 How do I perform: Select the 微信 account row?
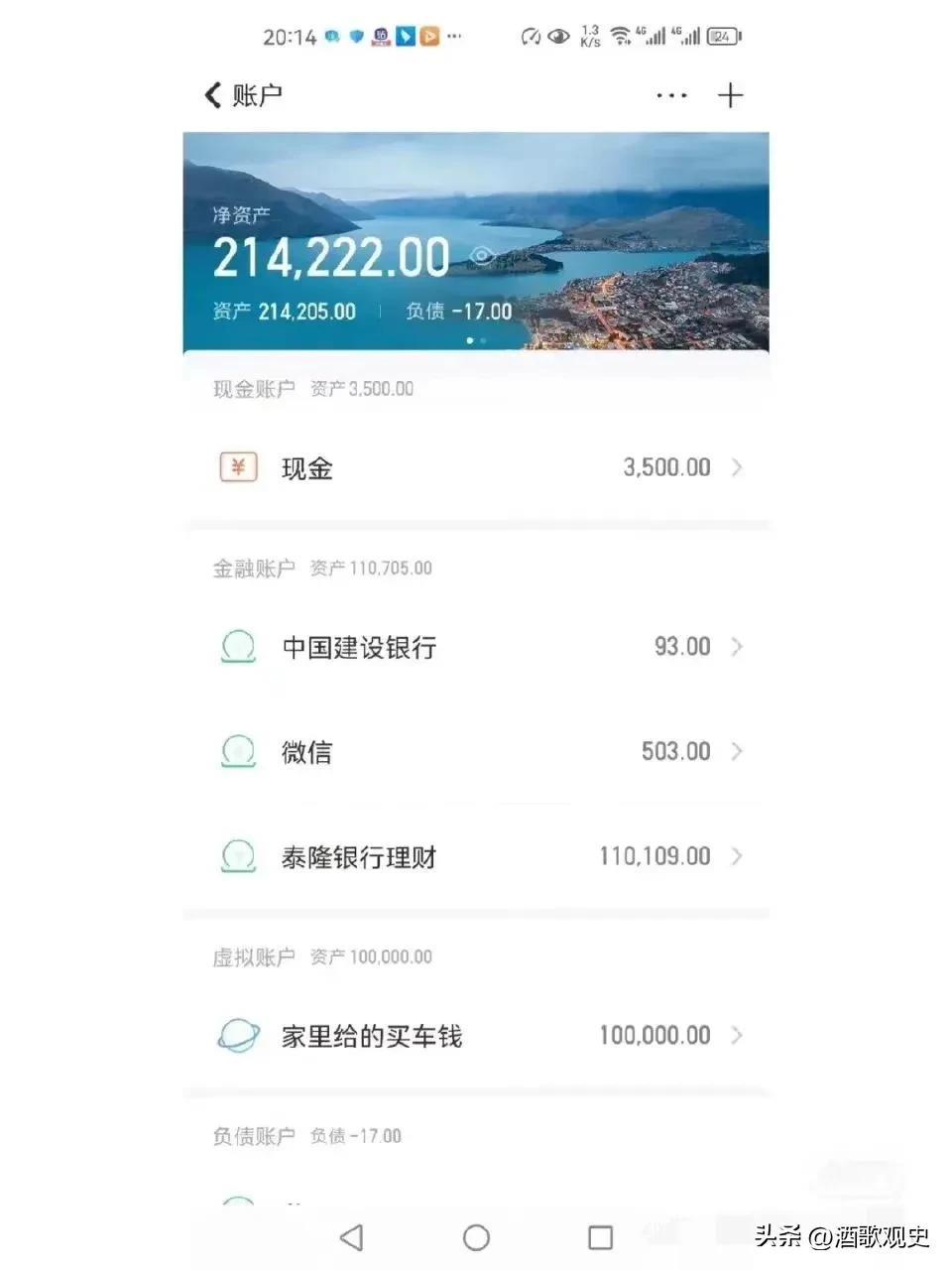(476, 752)
